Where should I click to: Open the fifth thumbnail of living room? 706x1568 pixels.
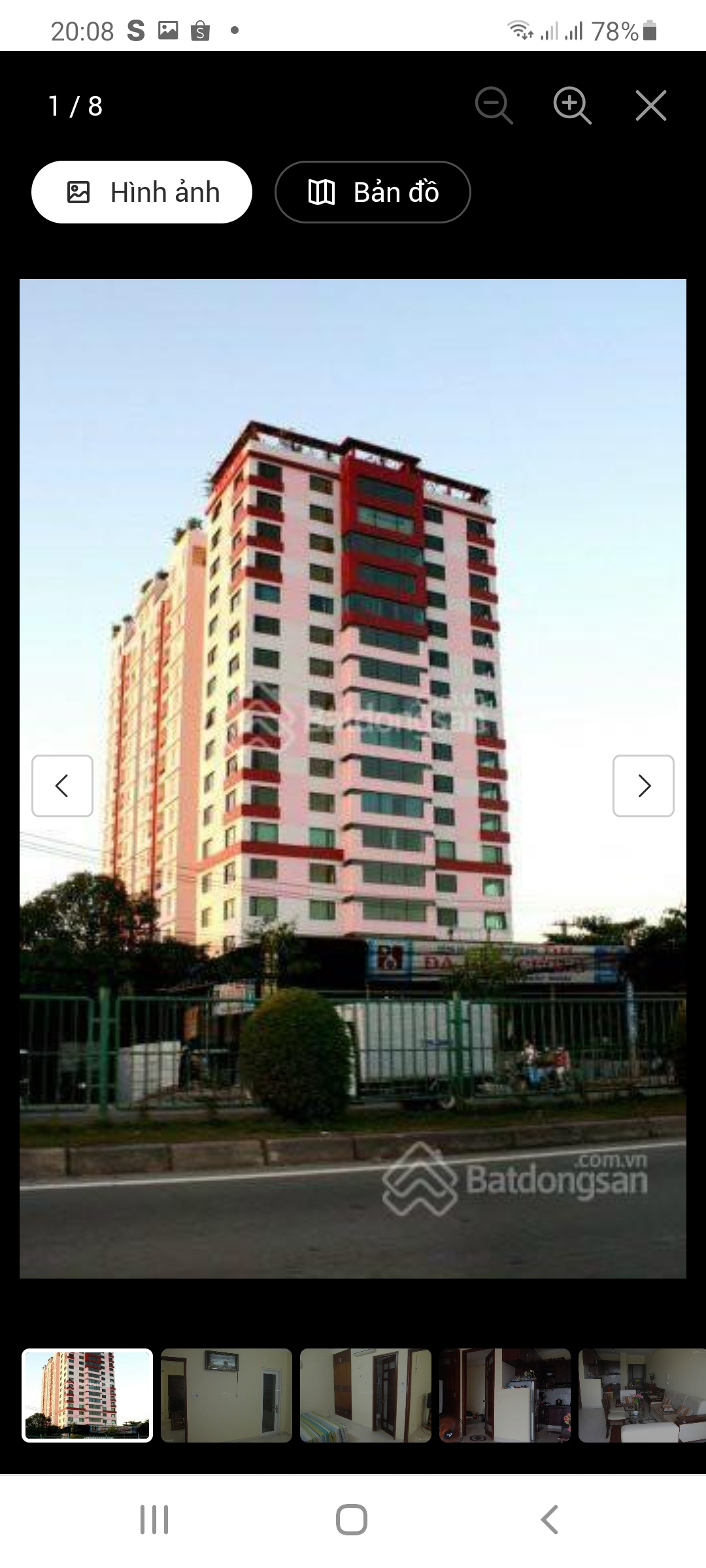641,1395
